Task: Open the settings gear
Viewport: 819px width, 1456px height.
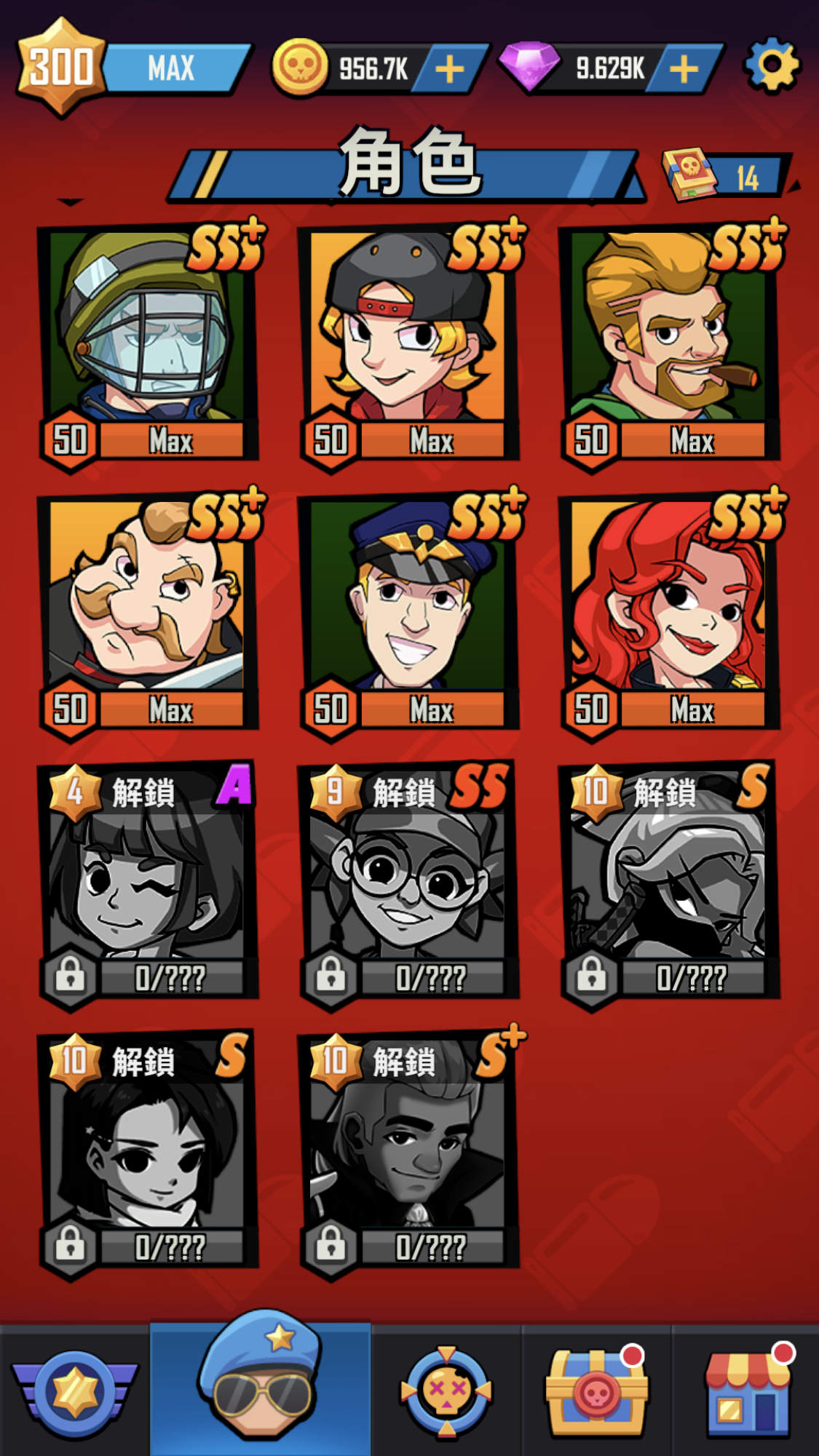Action: pyautogui.click(x=772, y=65)
